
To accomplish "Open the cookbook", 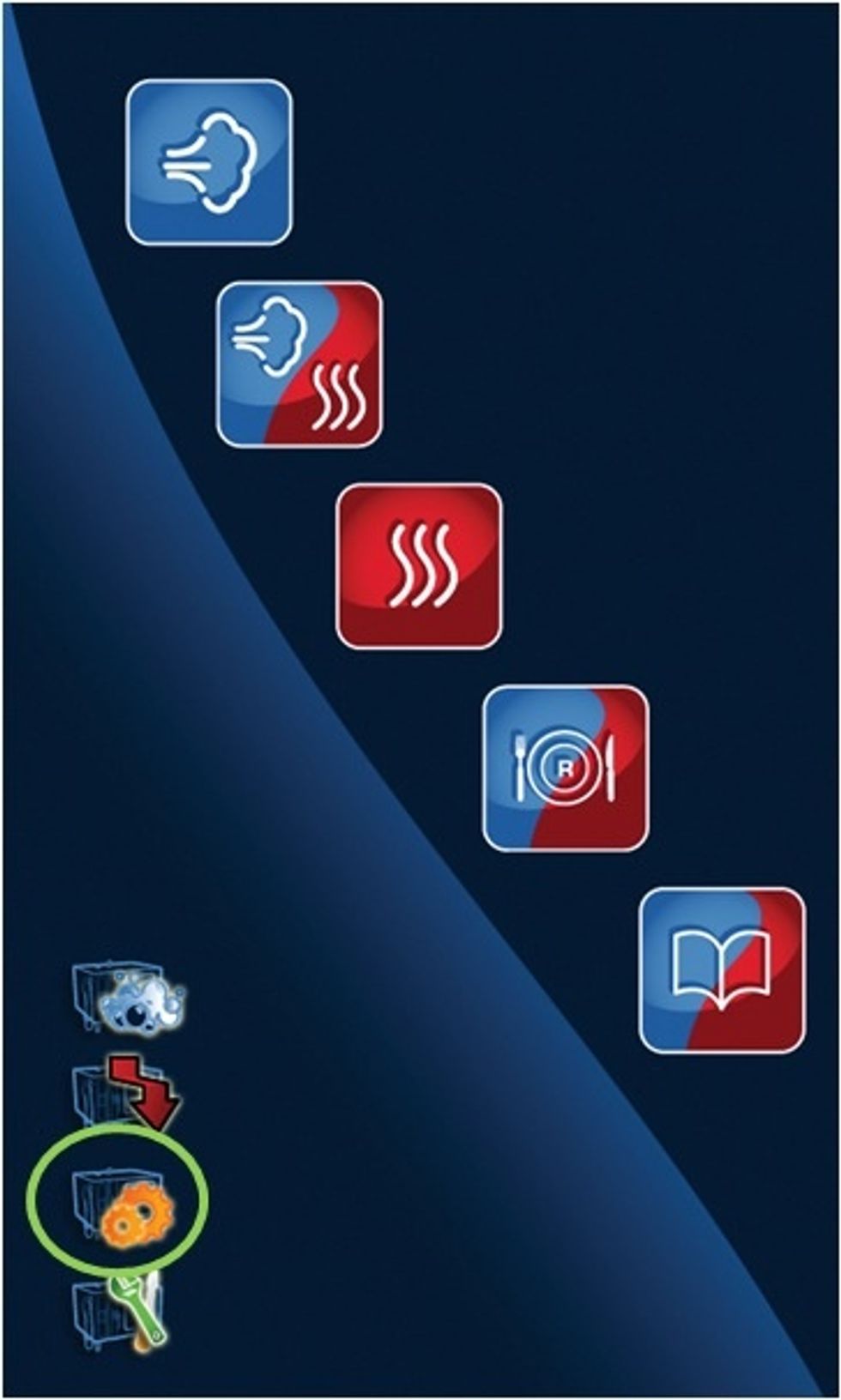I will click(723, 970).
